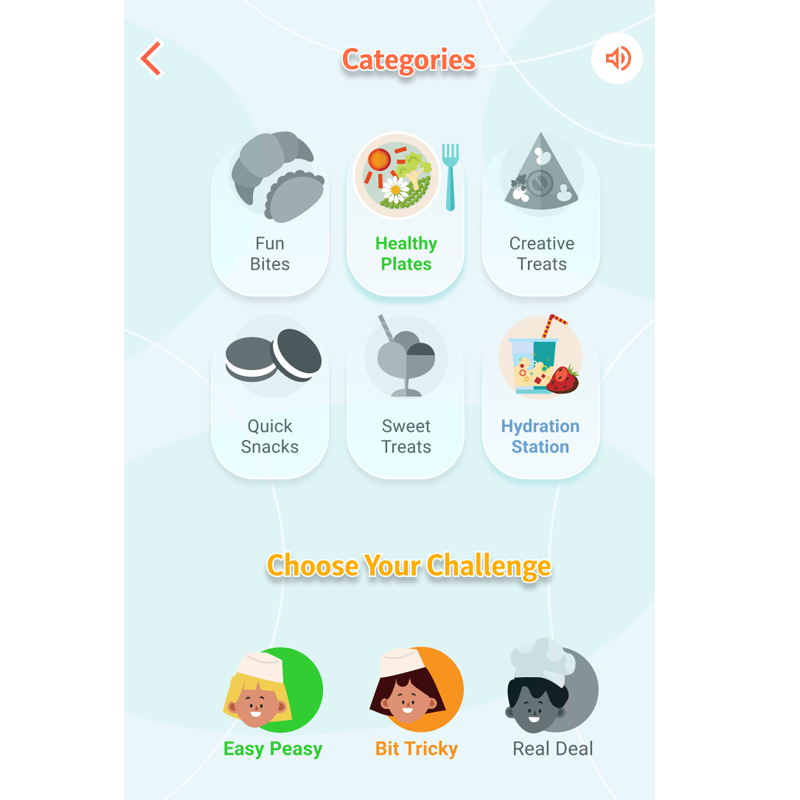Go back using the red arrow
This screenshot has width=800, height=800.
click(151, 59)
